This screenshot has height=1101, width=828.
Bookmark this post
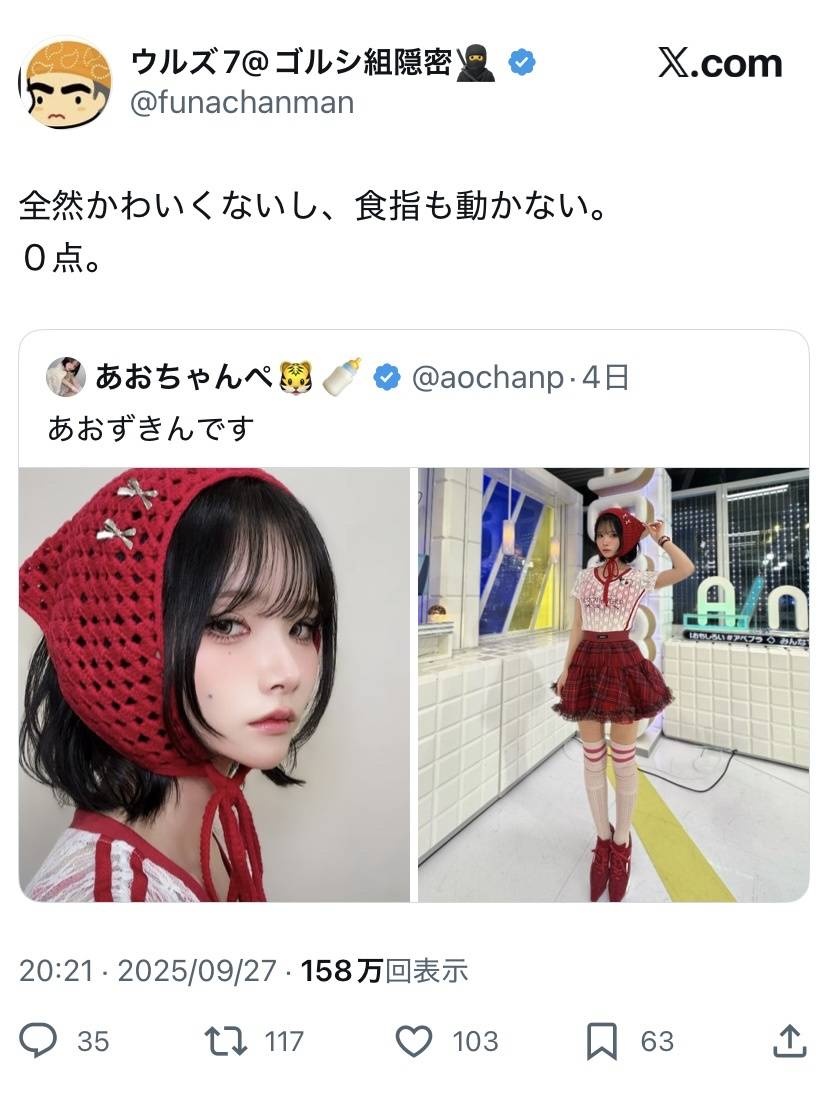[600, 1041]
